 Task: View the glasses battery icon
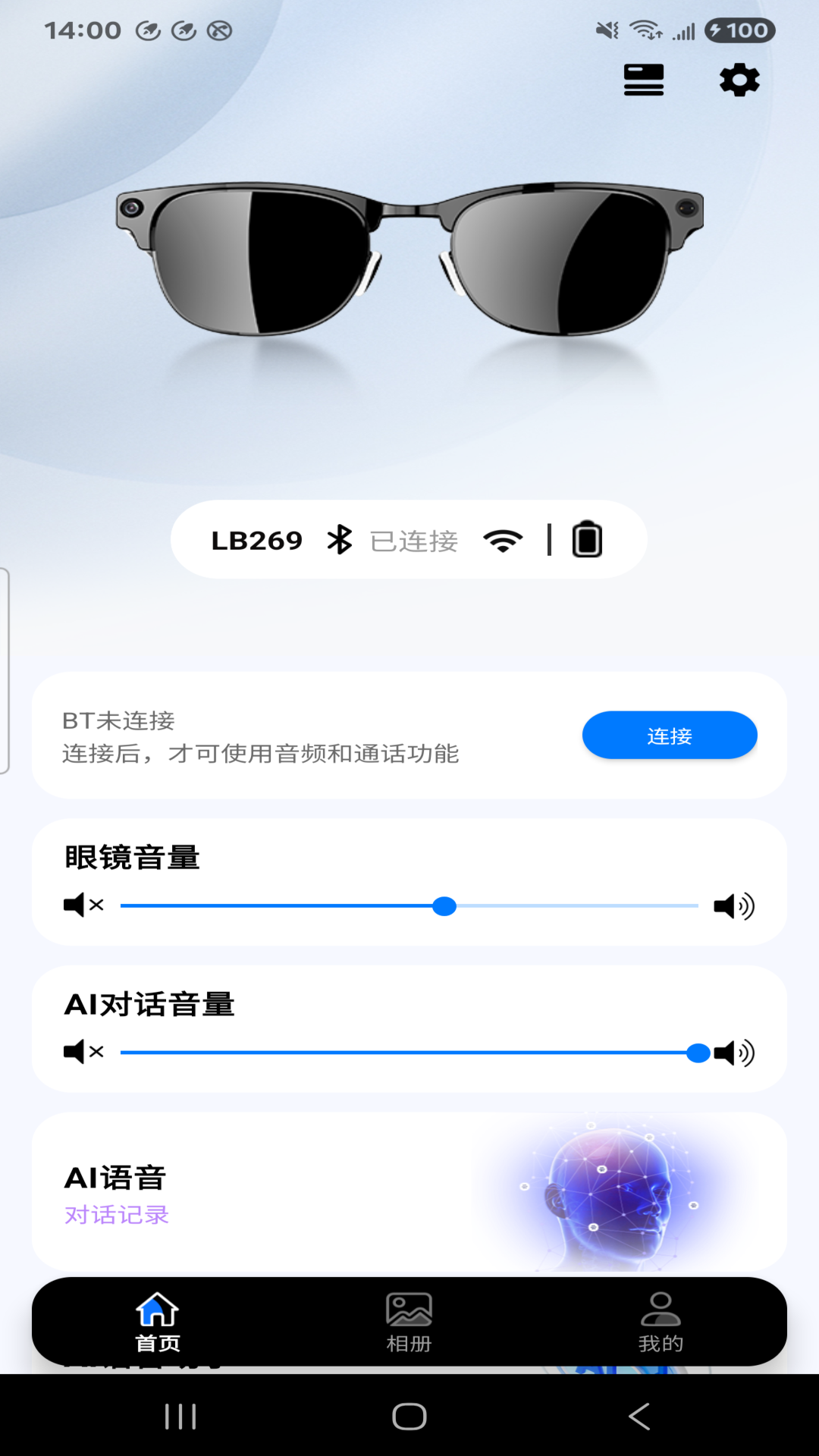585,540
